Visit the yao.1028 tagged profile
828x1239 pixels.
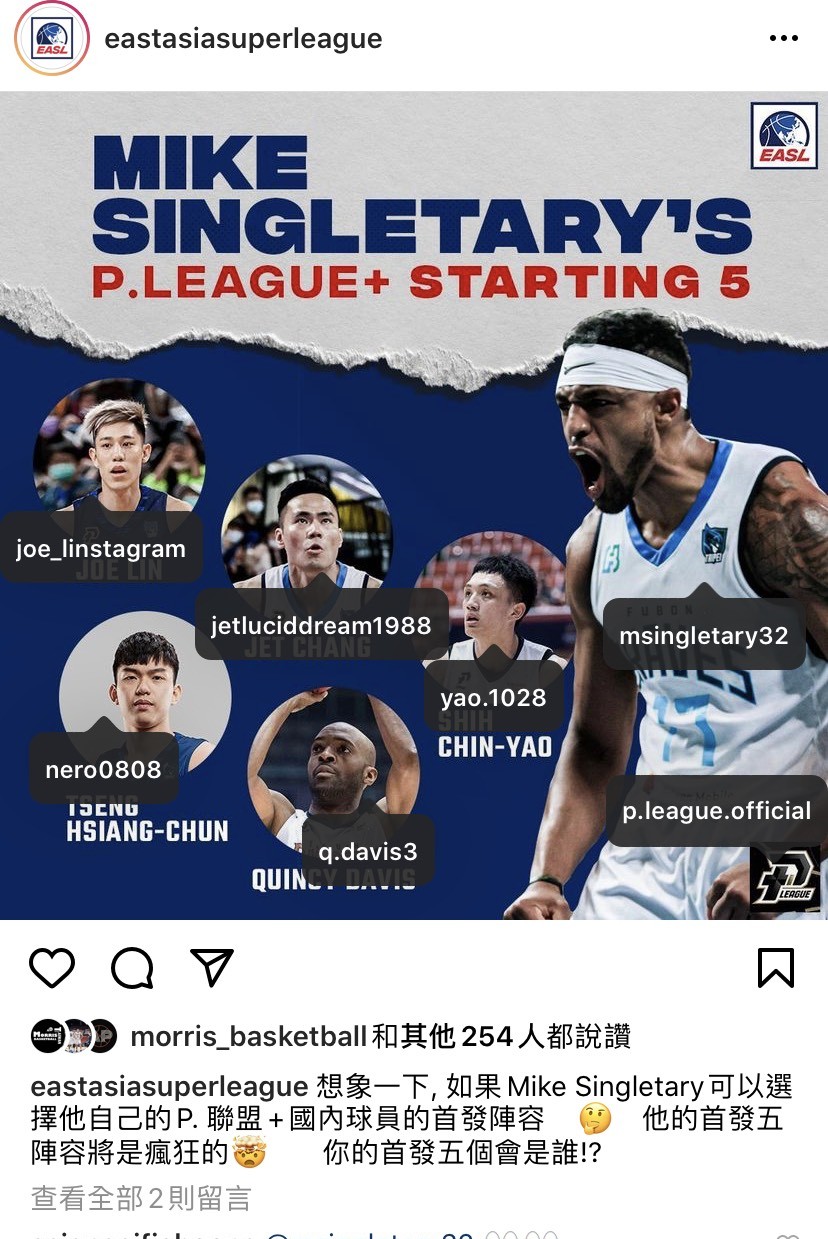493,698
